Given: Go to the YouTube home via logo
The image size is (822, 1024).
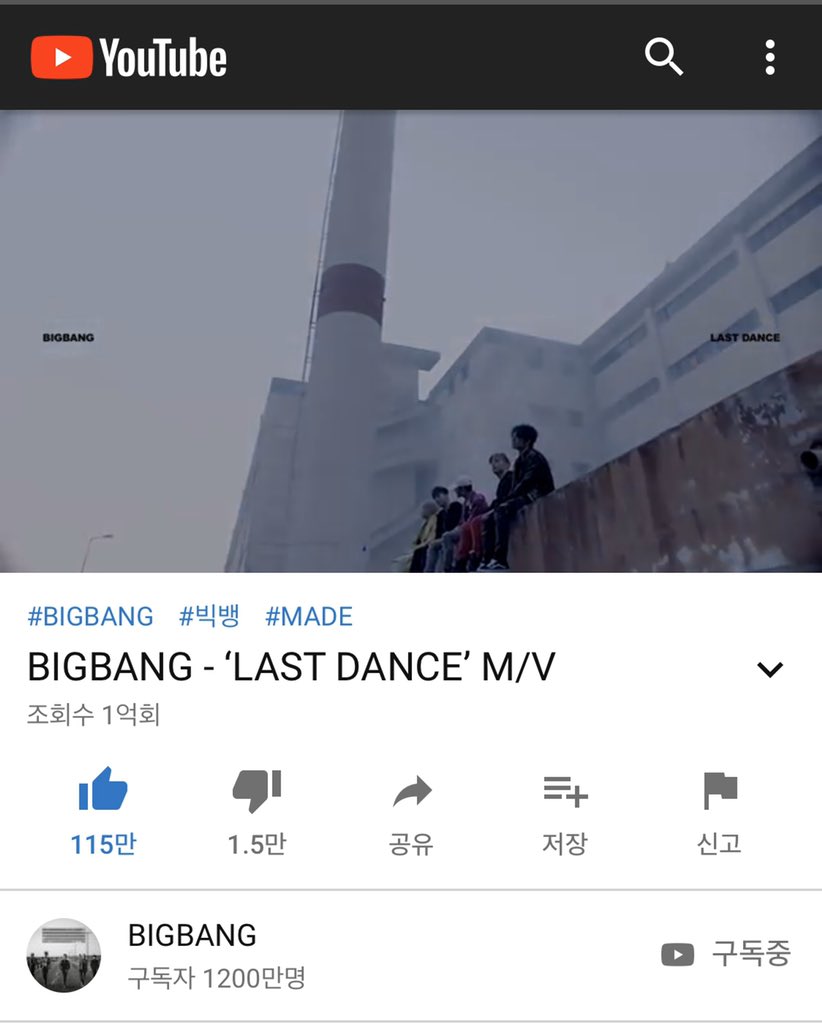Looking at the screenshot, I should [x=129, y=57].
